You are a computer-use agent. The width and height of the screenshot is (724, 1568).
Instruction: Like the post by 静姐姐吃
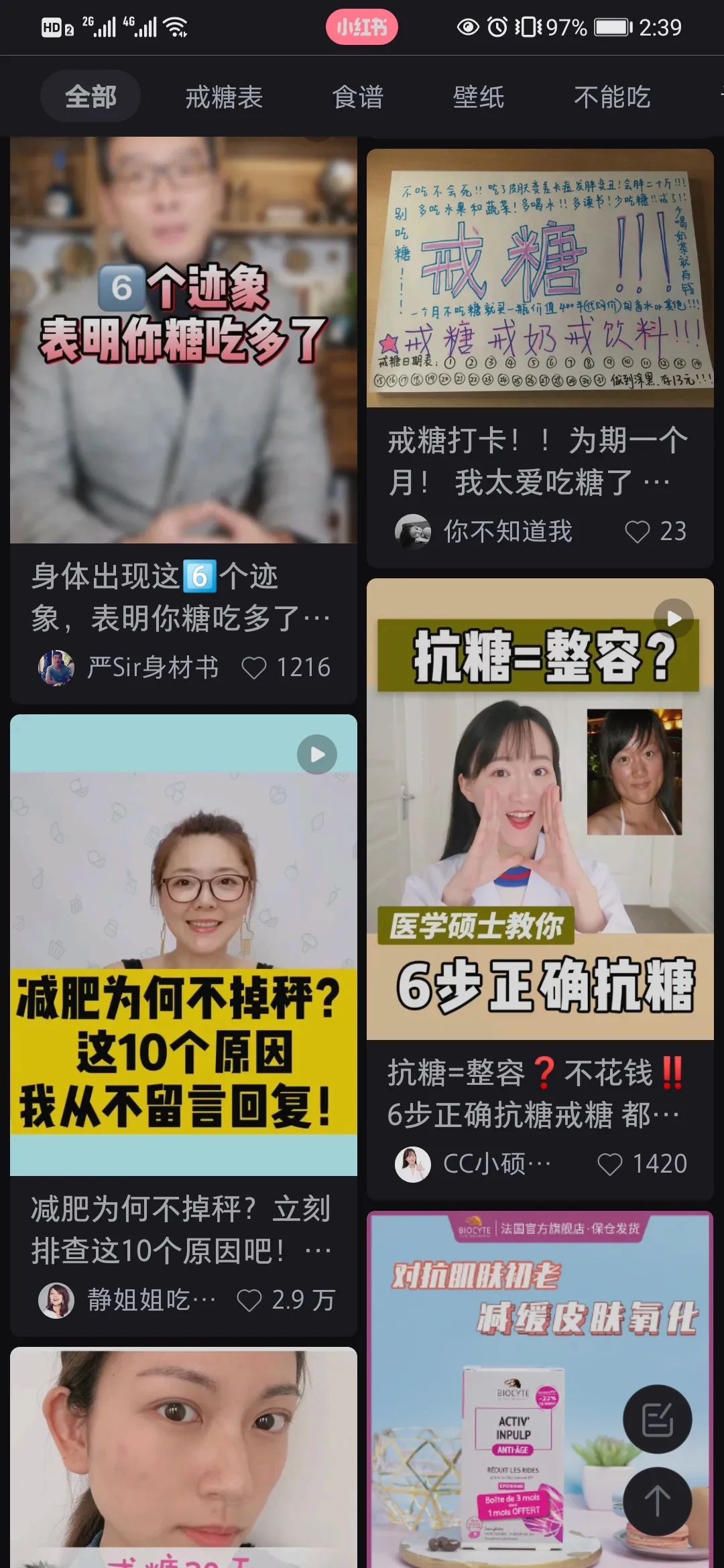coord(249,1301)
